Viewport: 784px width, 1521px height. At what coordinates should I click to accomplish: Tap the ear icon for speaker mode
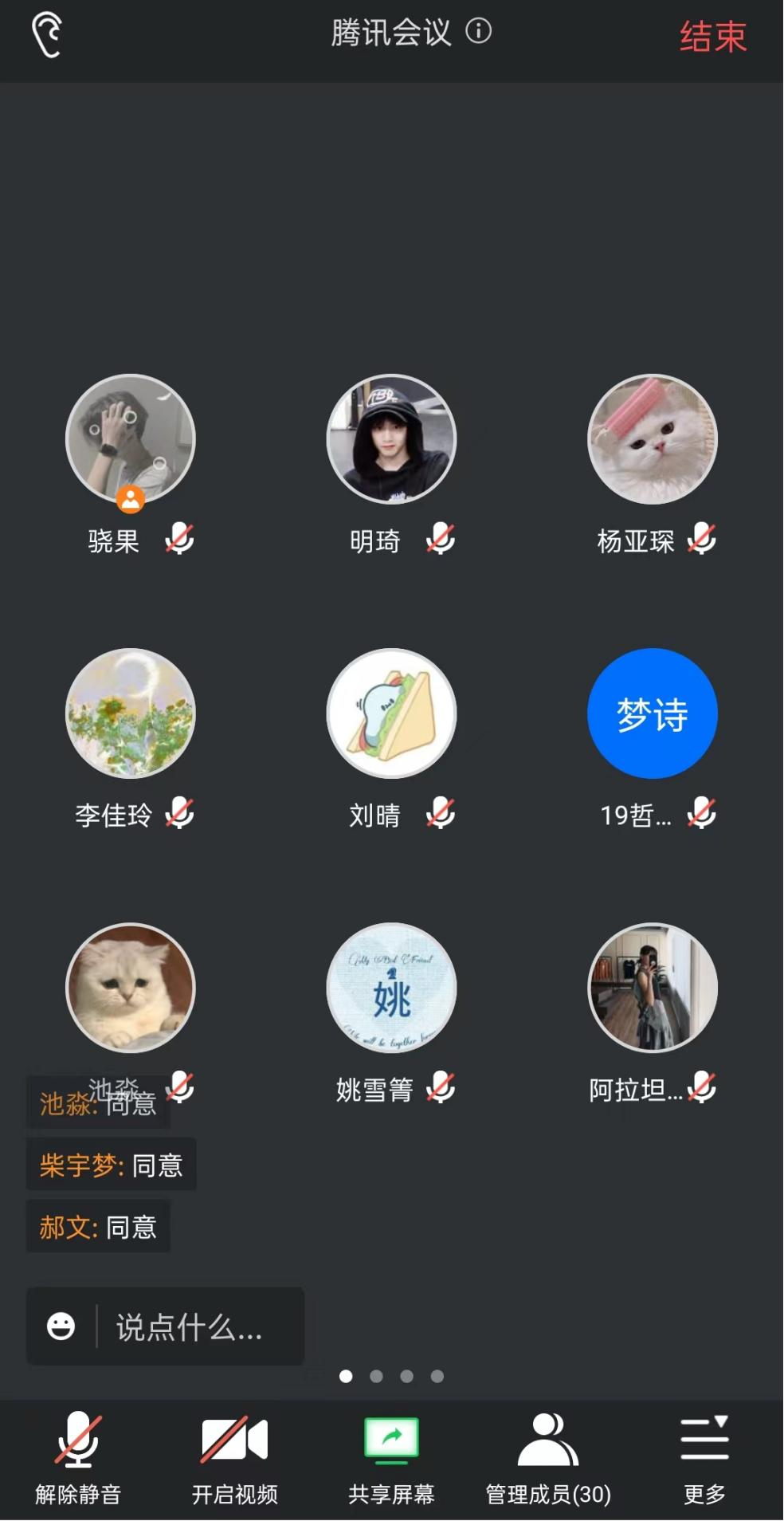(x=47, y=35)
